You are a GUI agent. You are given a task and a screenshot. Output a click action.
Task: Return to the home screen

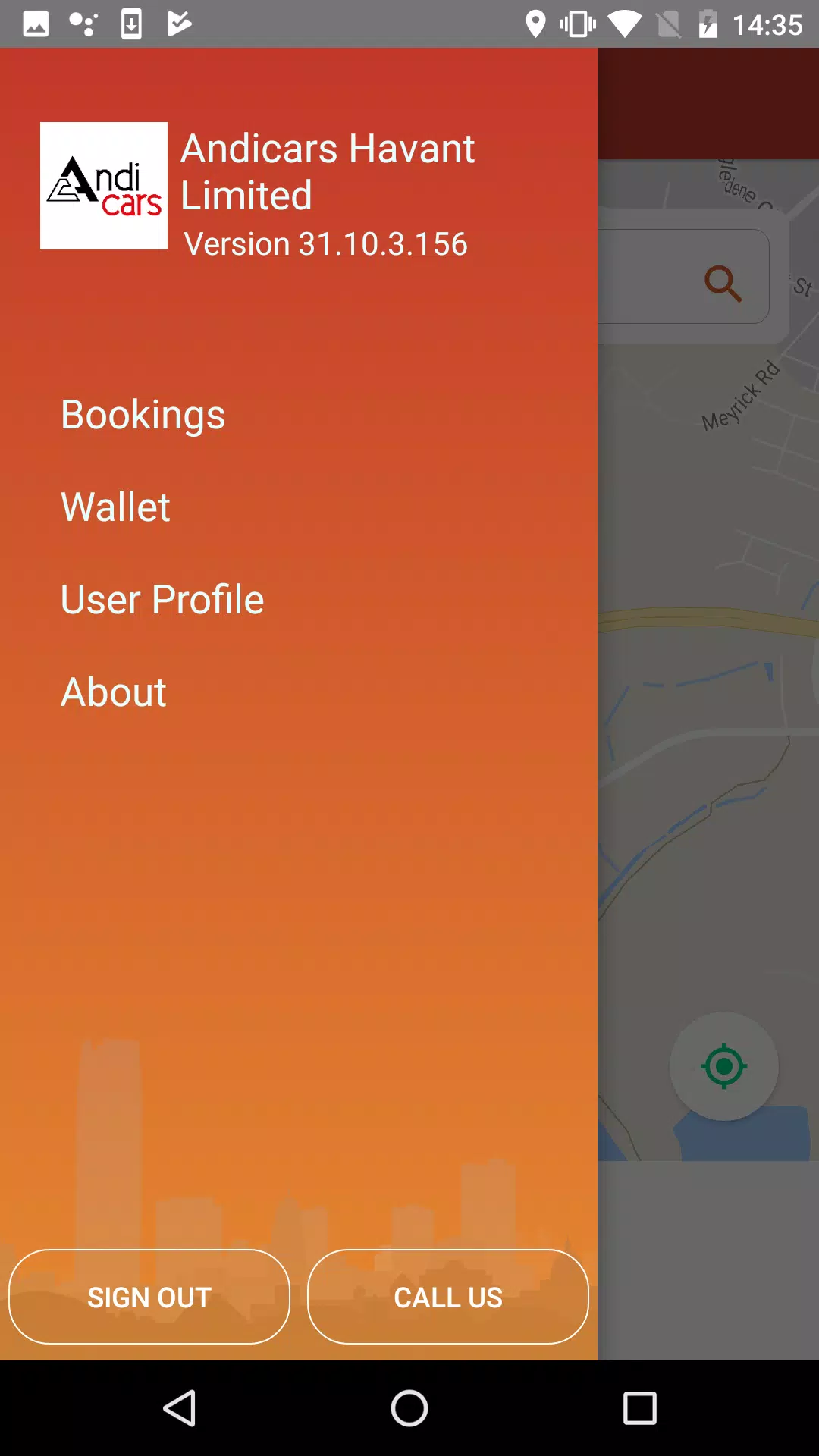pos(409,1408)
